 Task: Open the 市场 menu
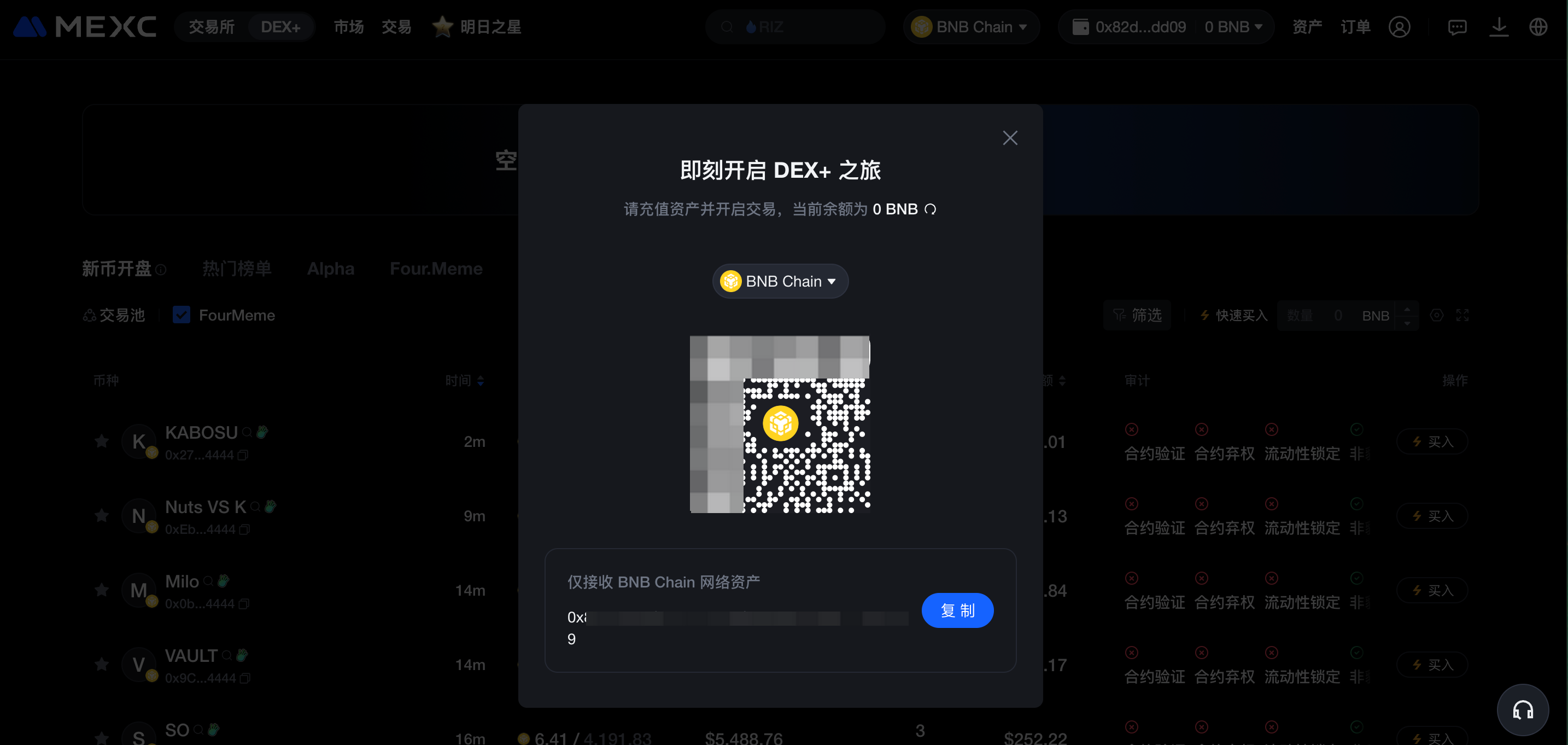click(348, 27)
